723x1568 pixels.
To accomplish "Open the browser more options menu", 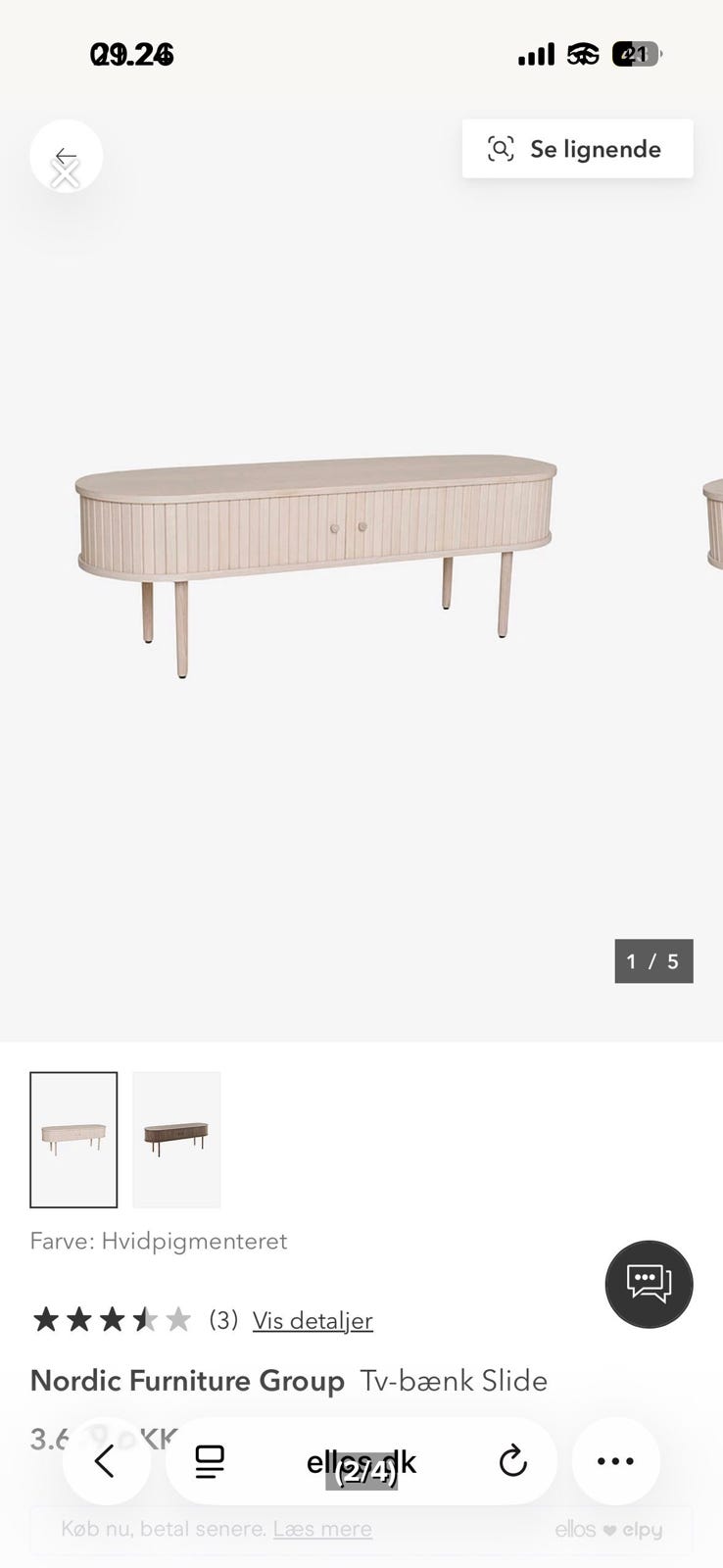I will [x=615, y=1461].
